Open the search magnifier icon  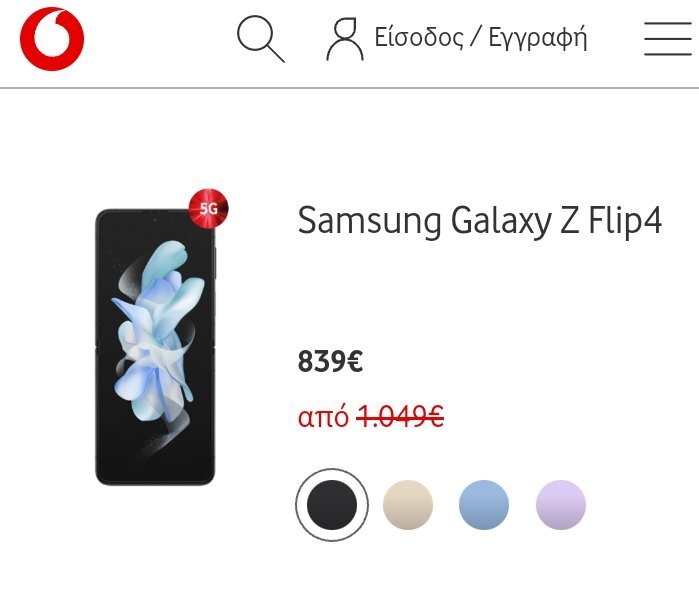pos(260,39)
